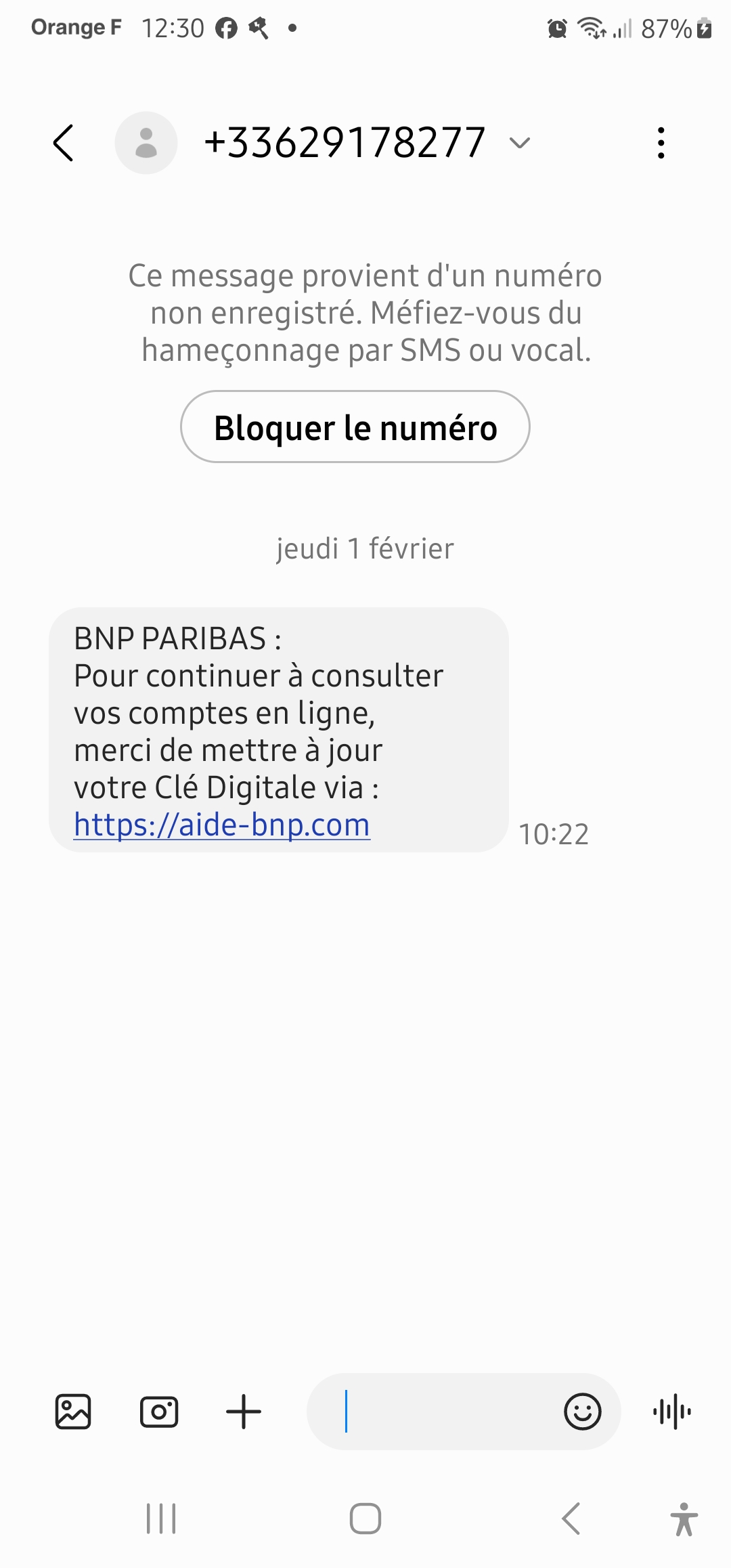
Task: Go back to the conversations list
Action: click(x=63, y=143)
